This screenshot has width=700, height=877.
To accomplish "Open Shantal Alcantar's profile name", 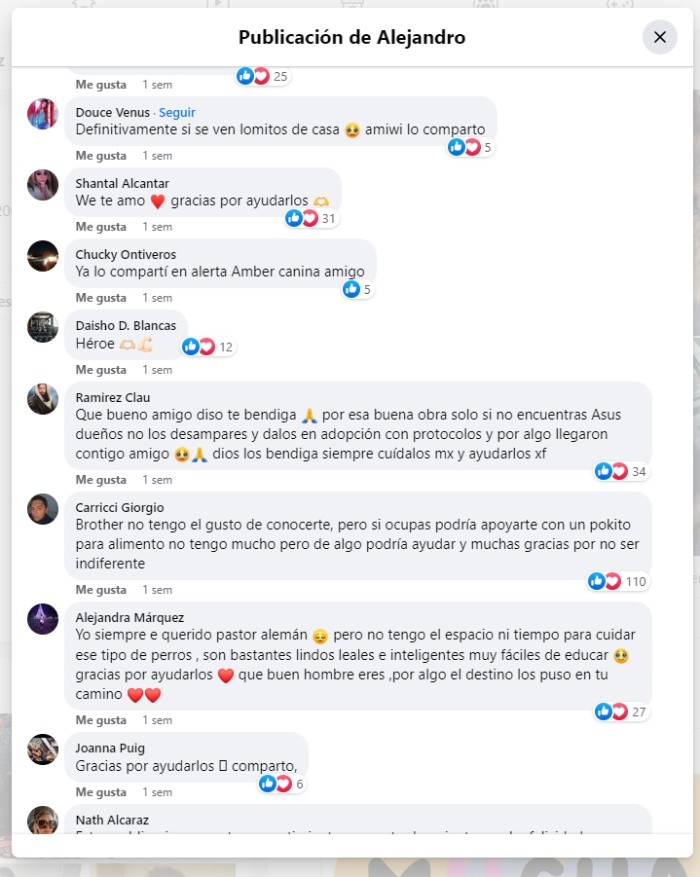I will pos(122,183).
